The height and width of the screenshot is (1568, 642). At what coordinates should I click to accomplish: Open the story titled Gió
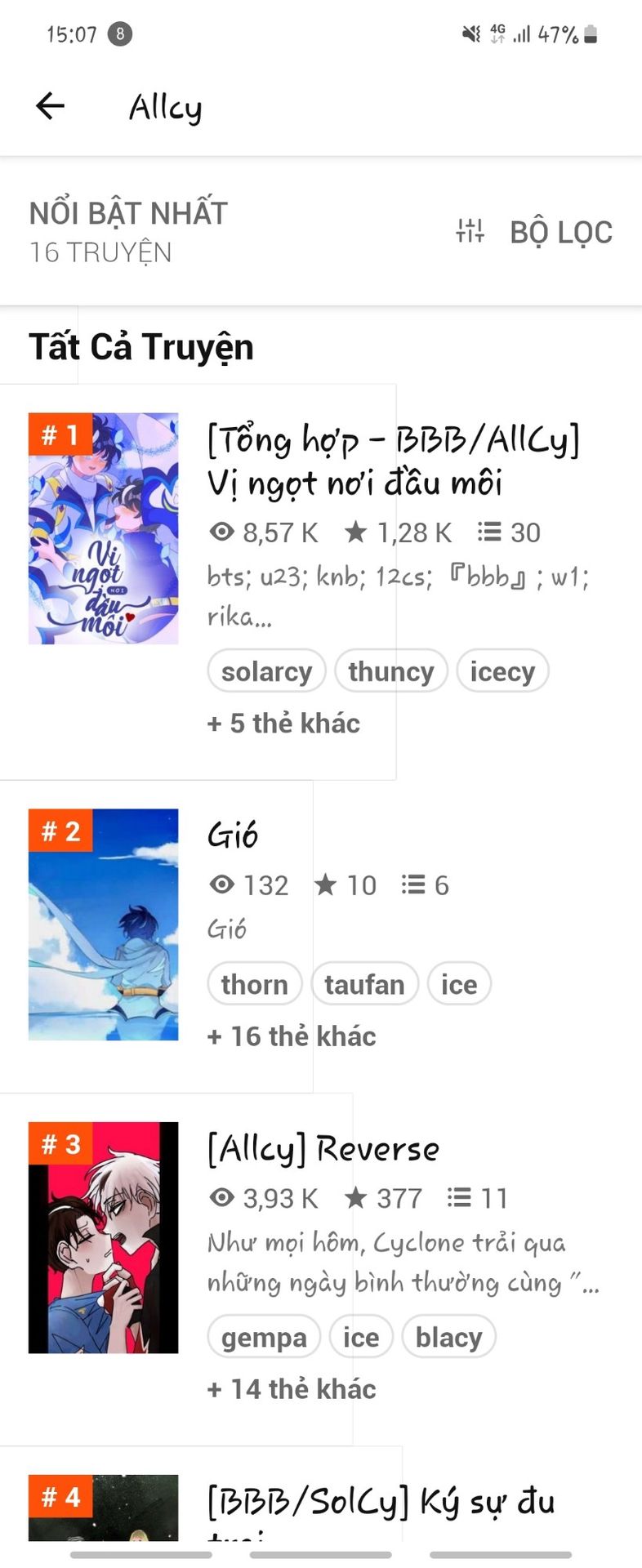coord(233,835)
